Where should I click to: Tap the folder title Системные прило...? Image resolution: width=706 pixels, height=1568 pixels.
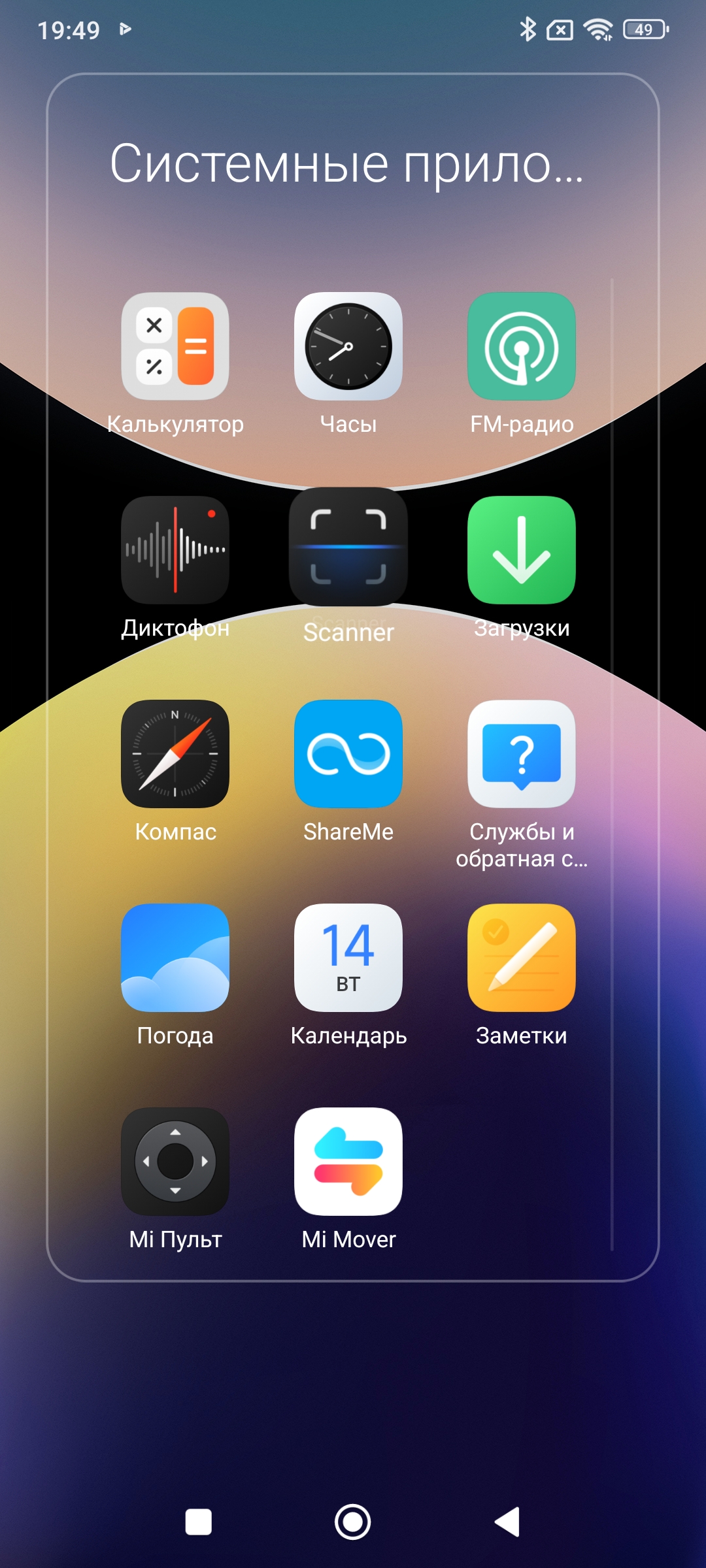click(346, 164)
